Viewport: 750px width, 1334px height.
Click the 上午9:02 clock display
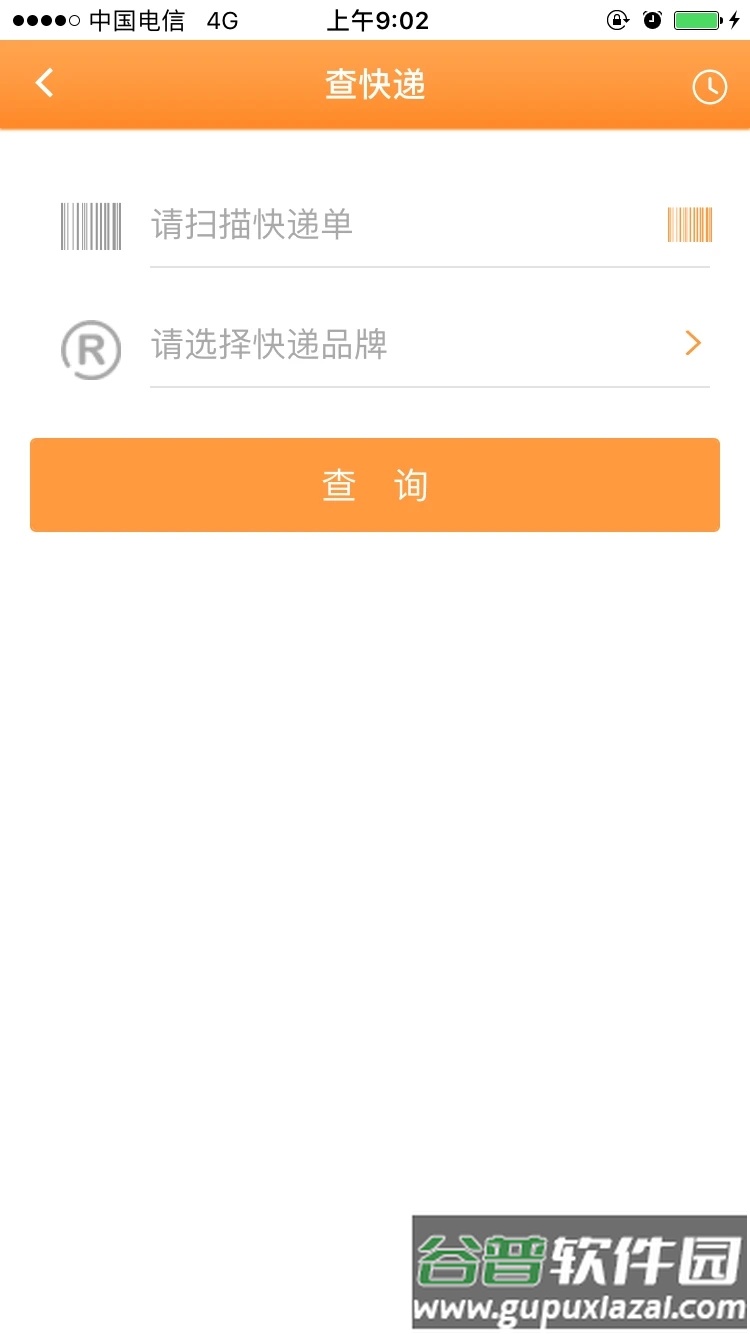click(376, 19)
